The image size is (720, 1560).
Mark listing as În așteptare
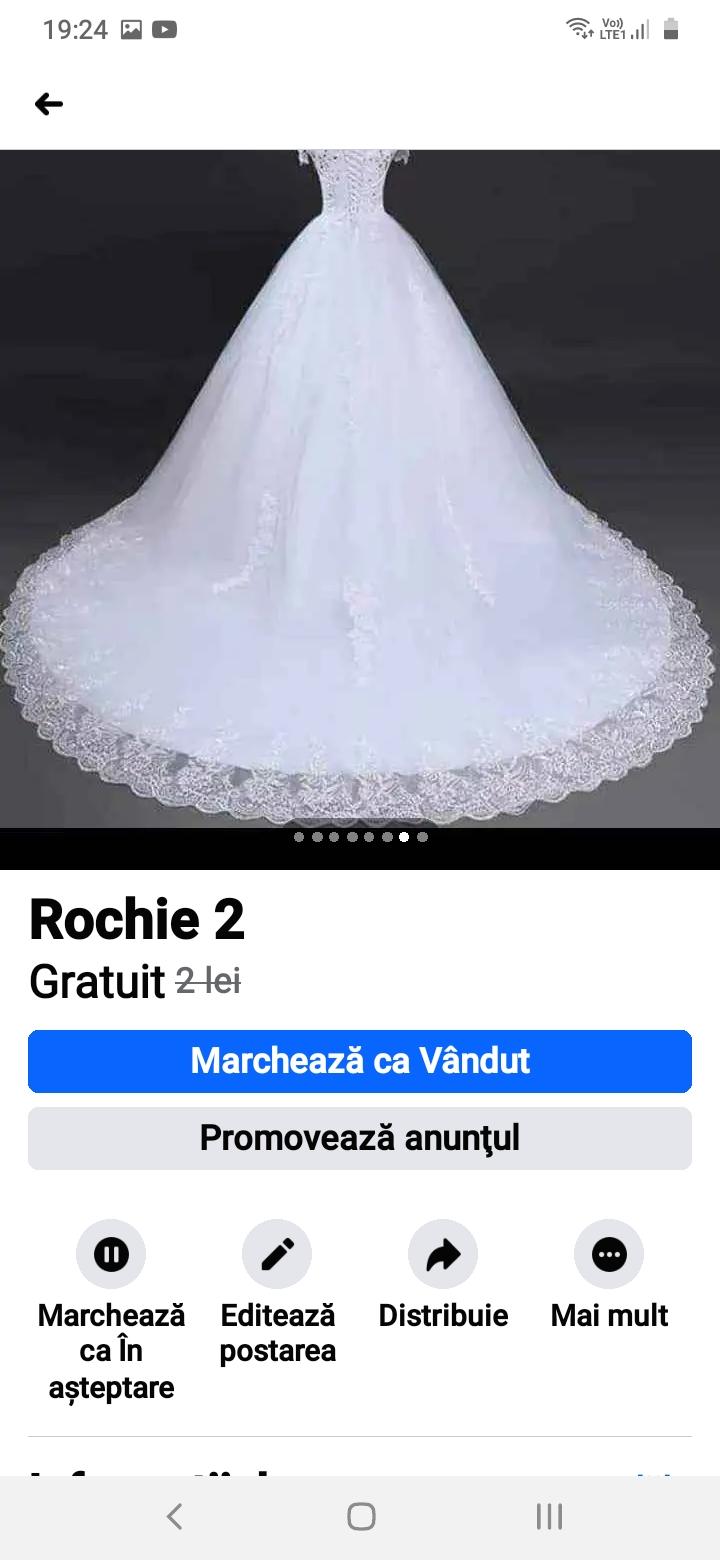click(111, 1255)
